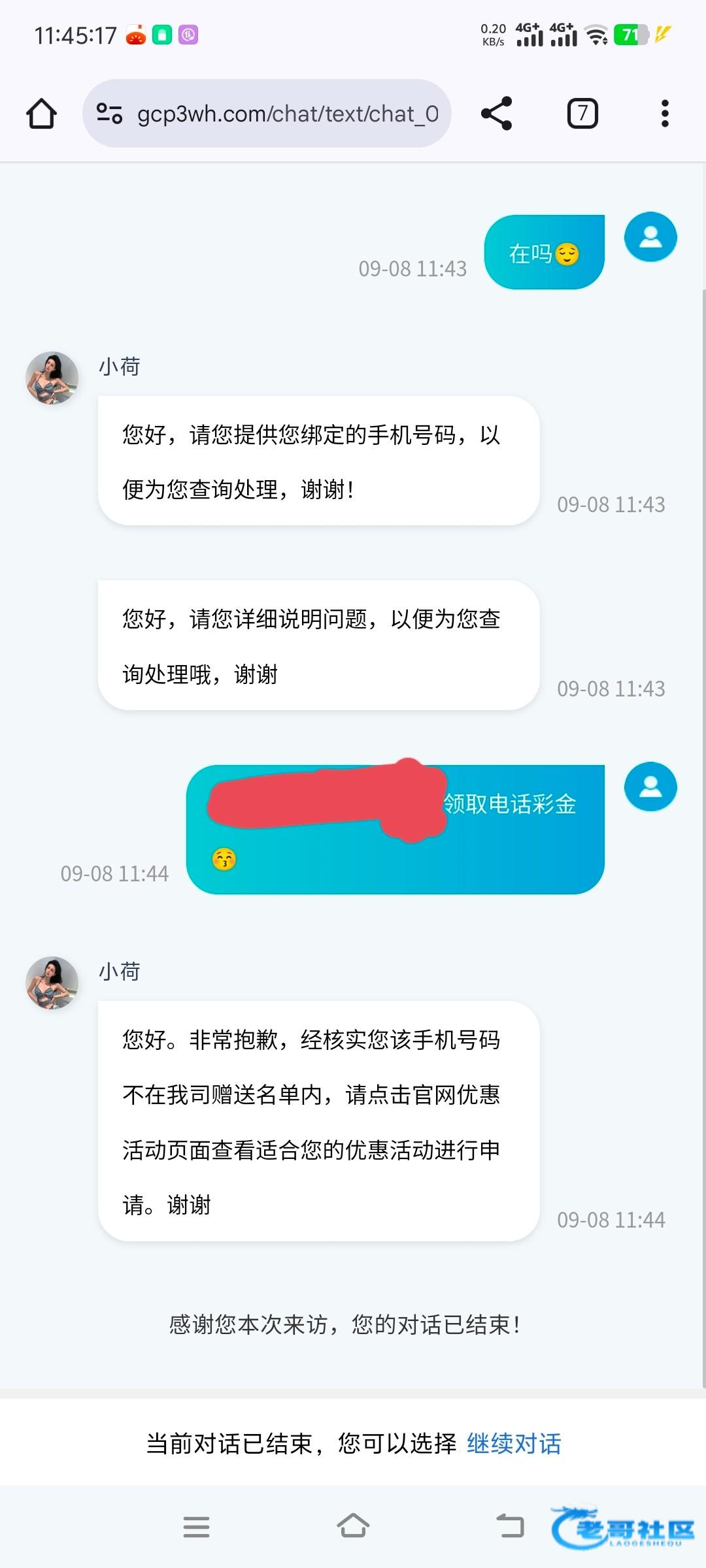Tap 继续对话 to continue the conversation
The image size is (706, 1568).
(514, 1443)
